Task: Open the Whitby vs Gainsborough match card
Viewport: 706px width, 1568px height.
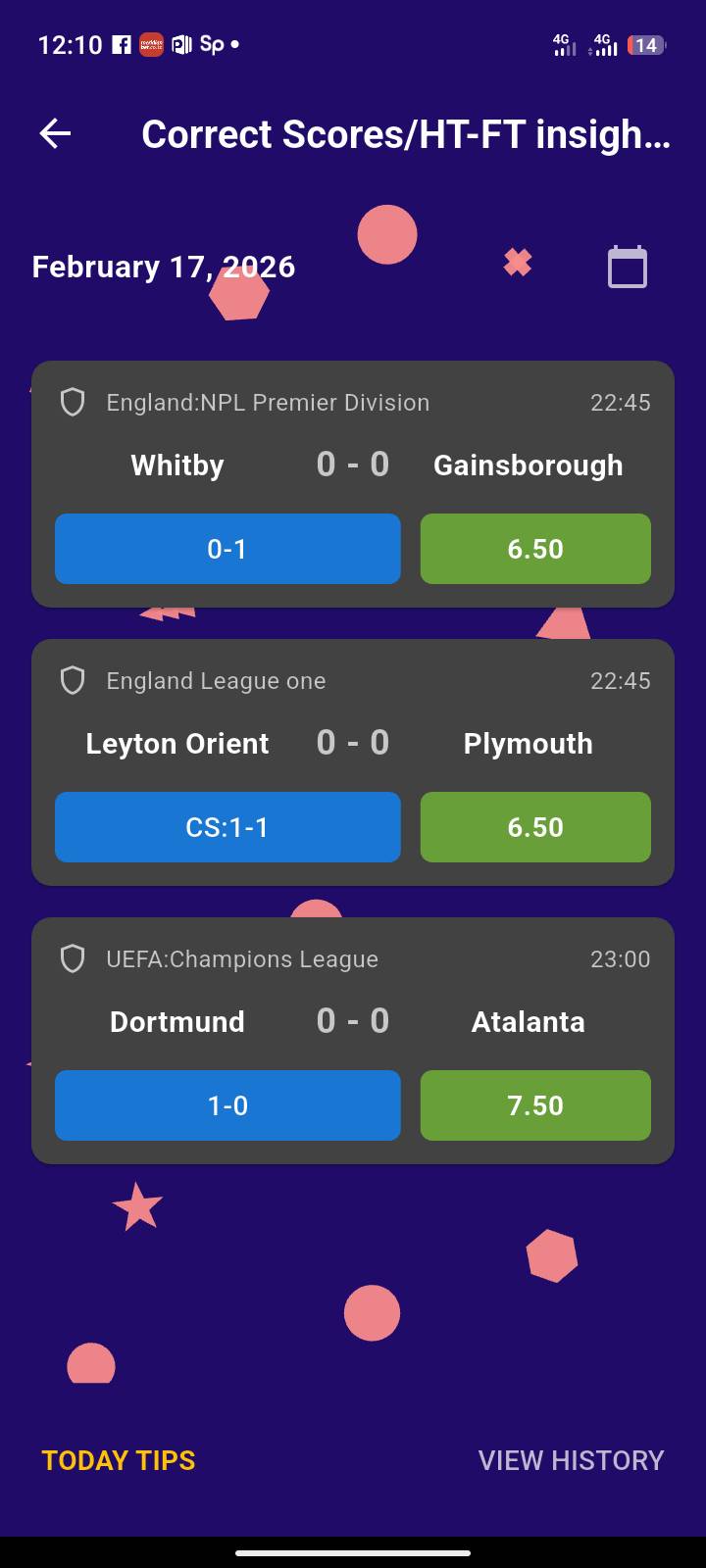Action: (353, 465)
